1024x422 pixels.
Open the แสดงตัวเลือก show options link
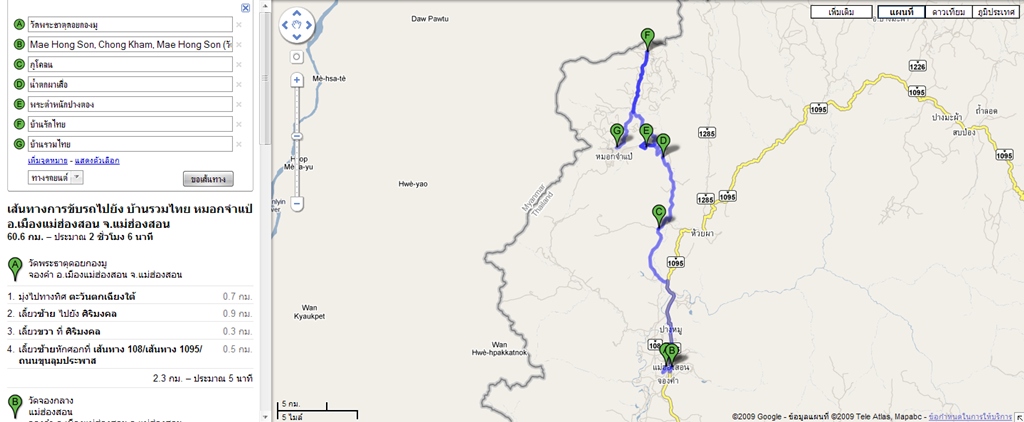point(99,160)
